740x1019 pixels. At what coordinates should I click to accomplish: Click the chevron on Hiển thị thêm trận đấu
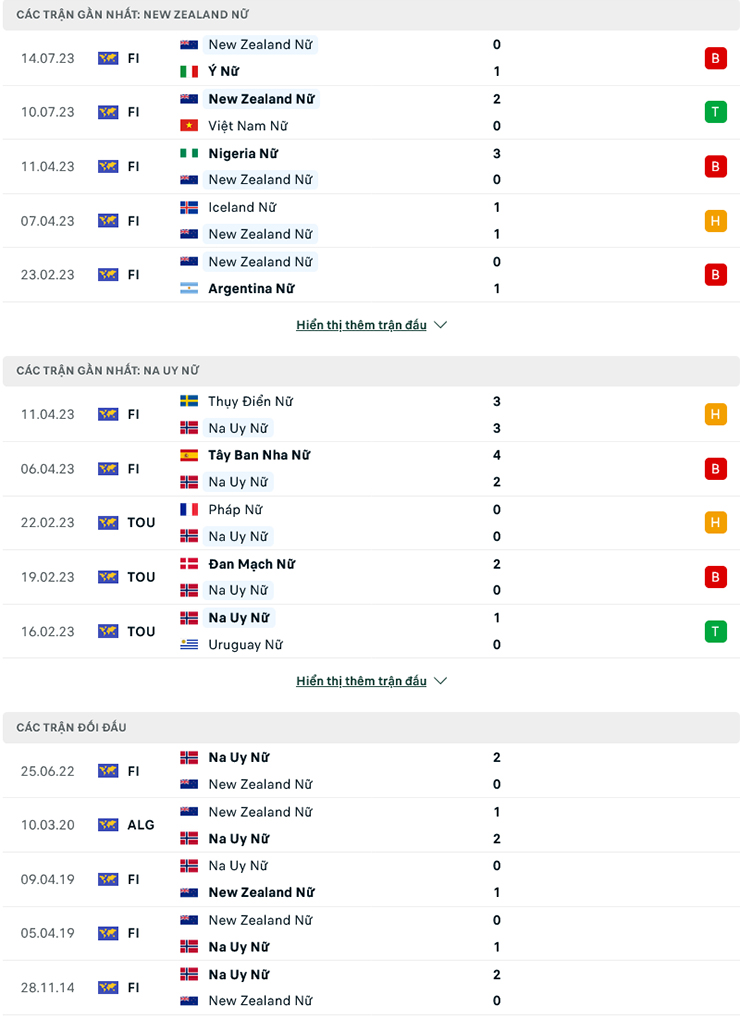pos(440,324)
